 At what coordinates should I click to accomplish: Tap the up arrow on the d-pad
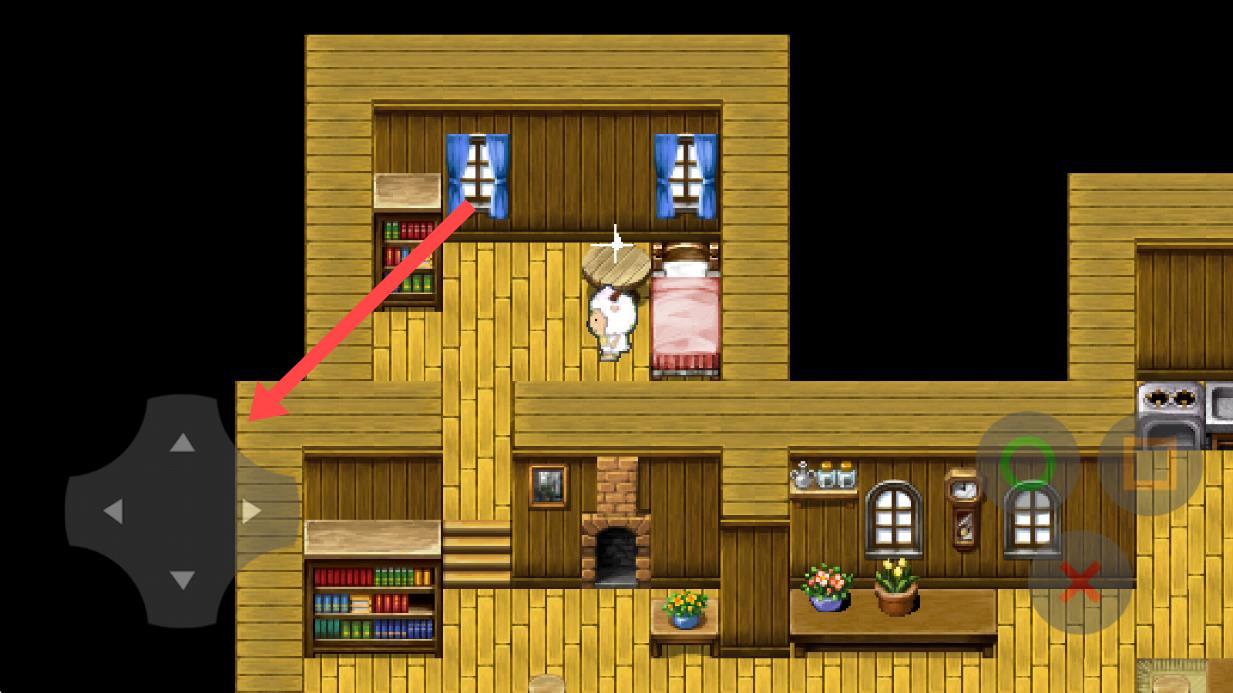(182, 442)
